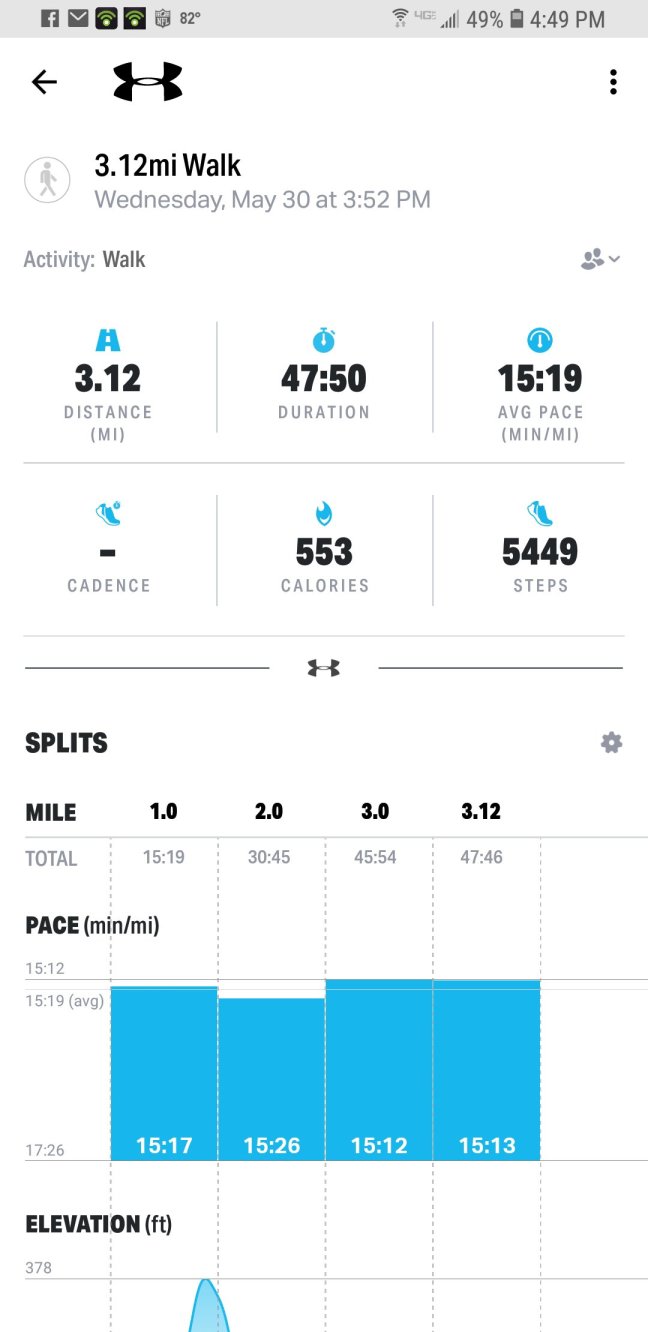Go back using the arrow icon
Screen dimensions: 648x1332
coord(45,82)
